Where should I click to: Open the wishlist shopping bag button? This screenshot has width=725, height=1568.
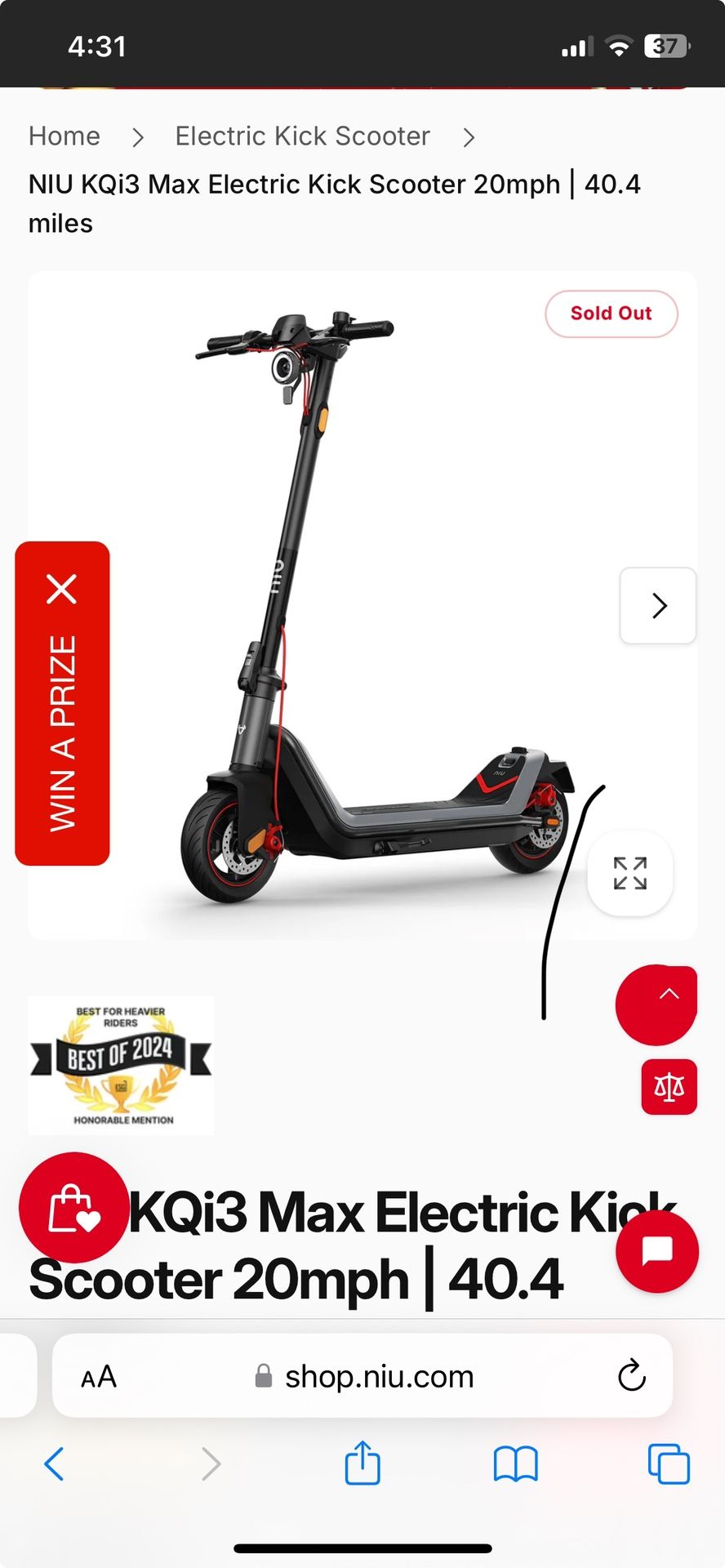pos(73,1208)
